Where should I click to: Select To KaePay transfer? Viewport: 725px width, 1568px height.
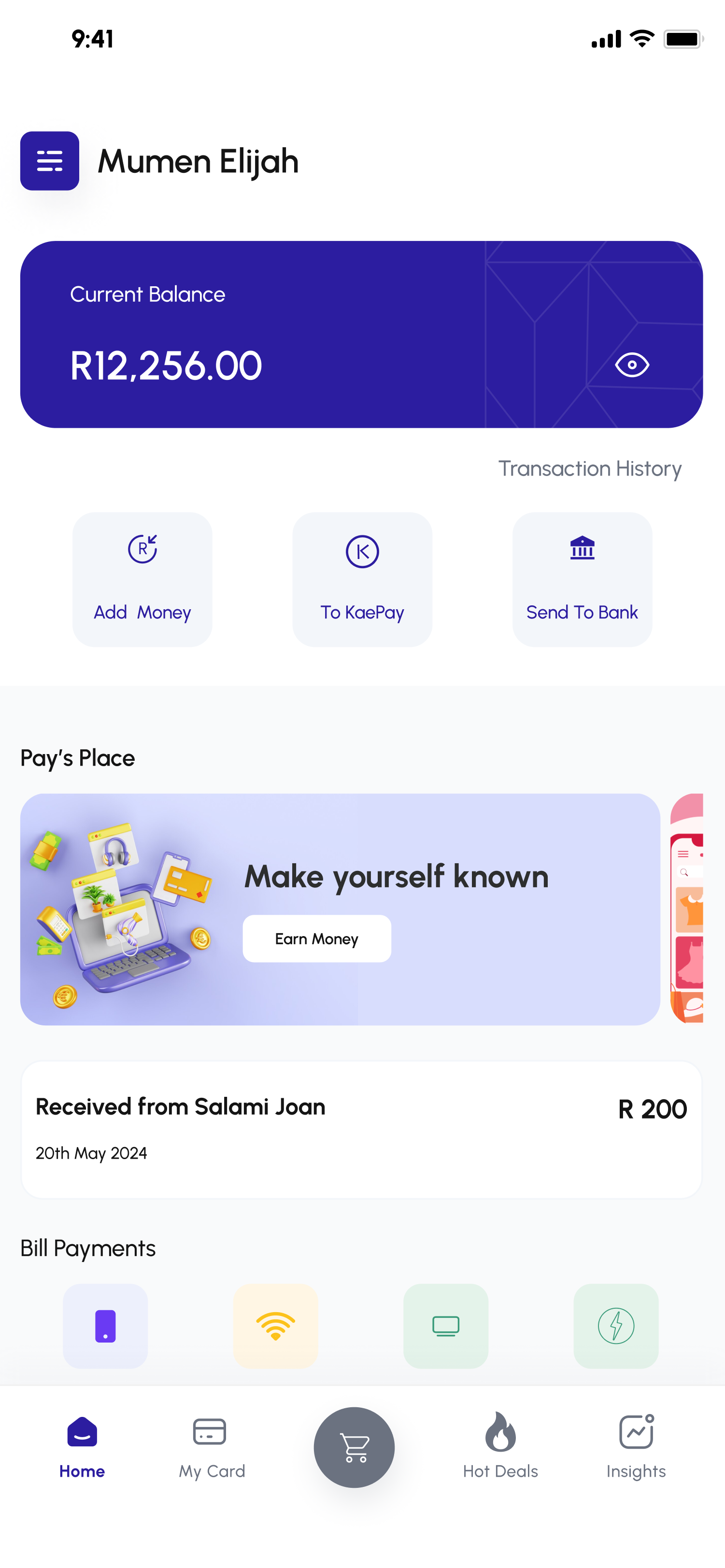[362, 579]
